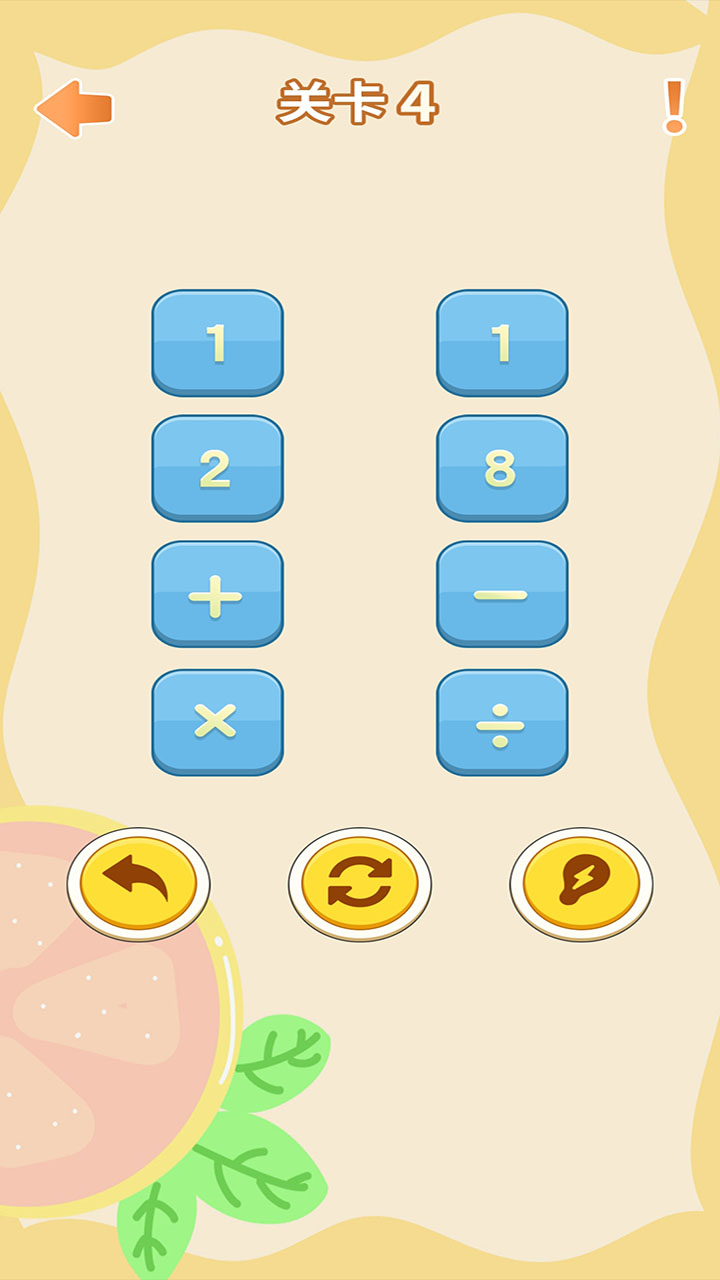Tap the back arrow to exit level
Viewport: 720px width, 1280px height.
[x=75, y=105]
